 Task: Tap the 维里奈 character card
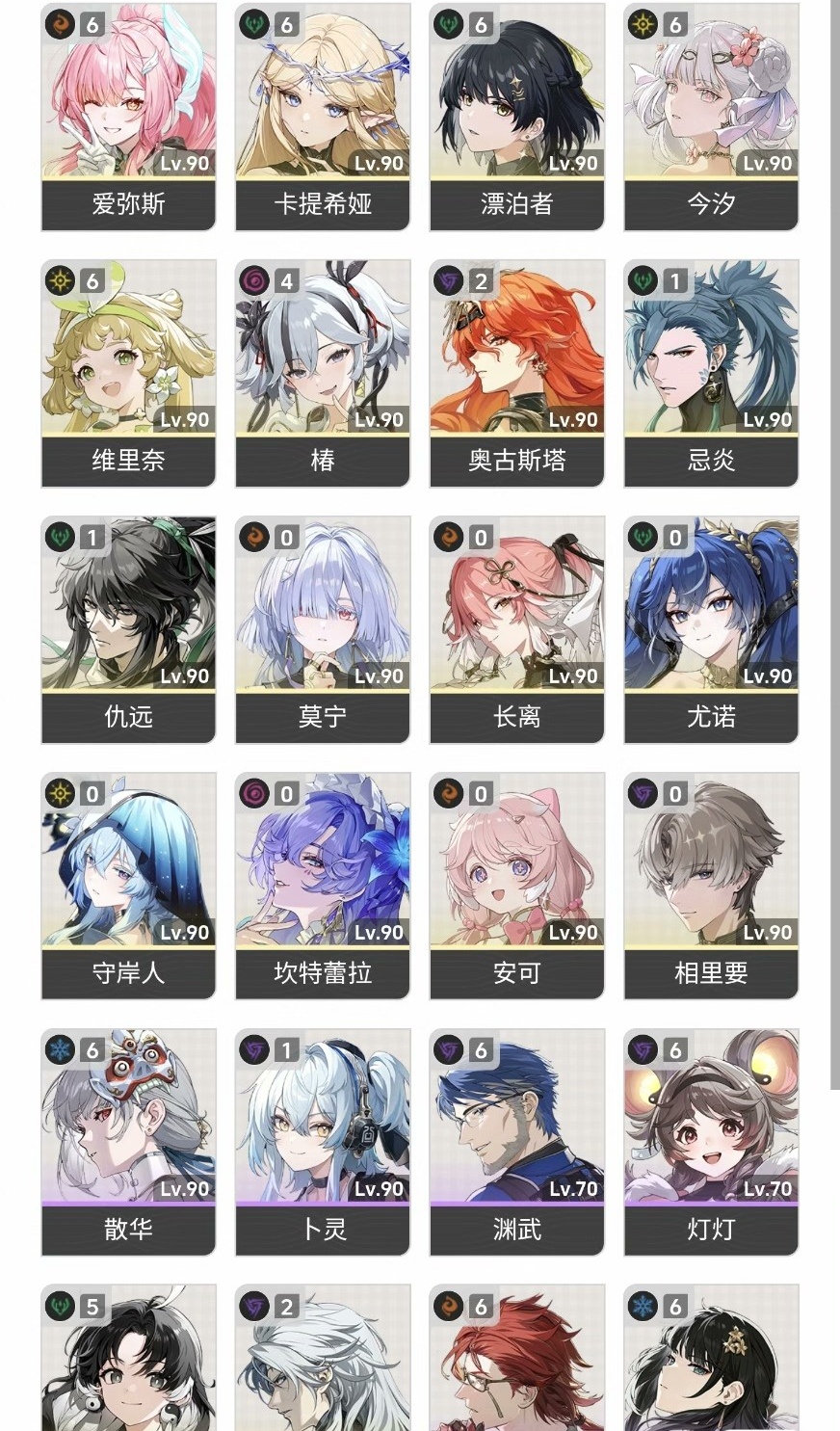(x=128, y=372)
